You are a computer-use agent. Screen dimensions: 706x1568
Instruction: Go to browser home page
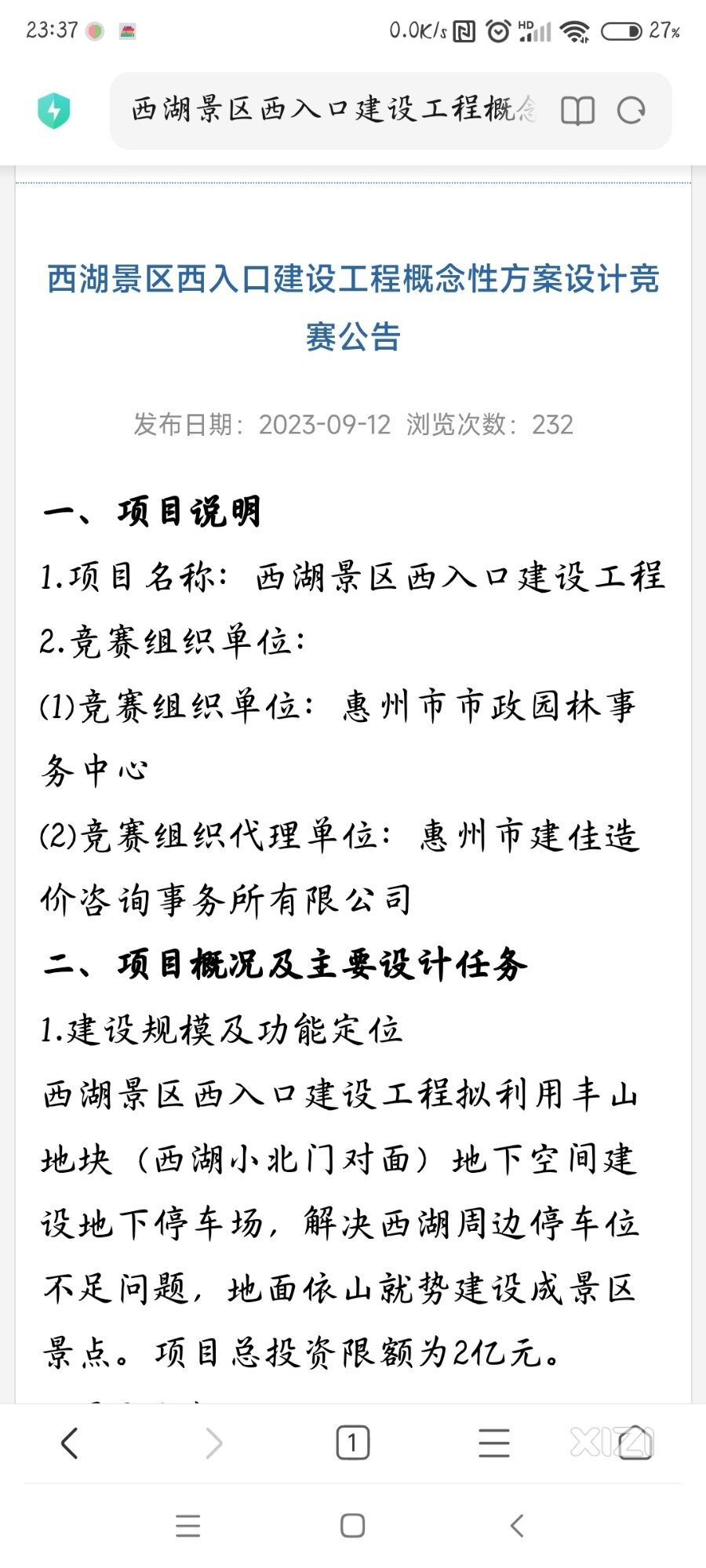635,1443
